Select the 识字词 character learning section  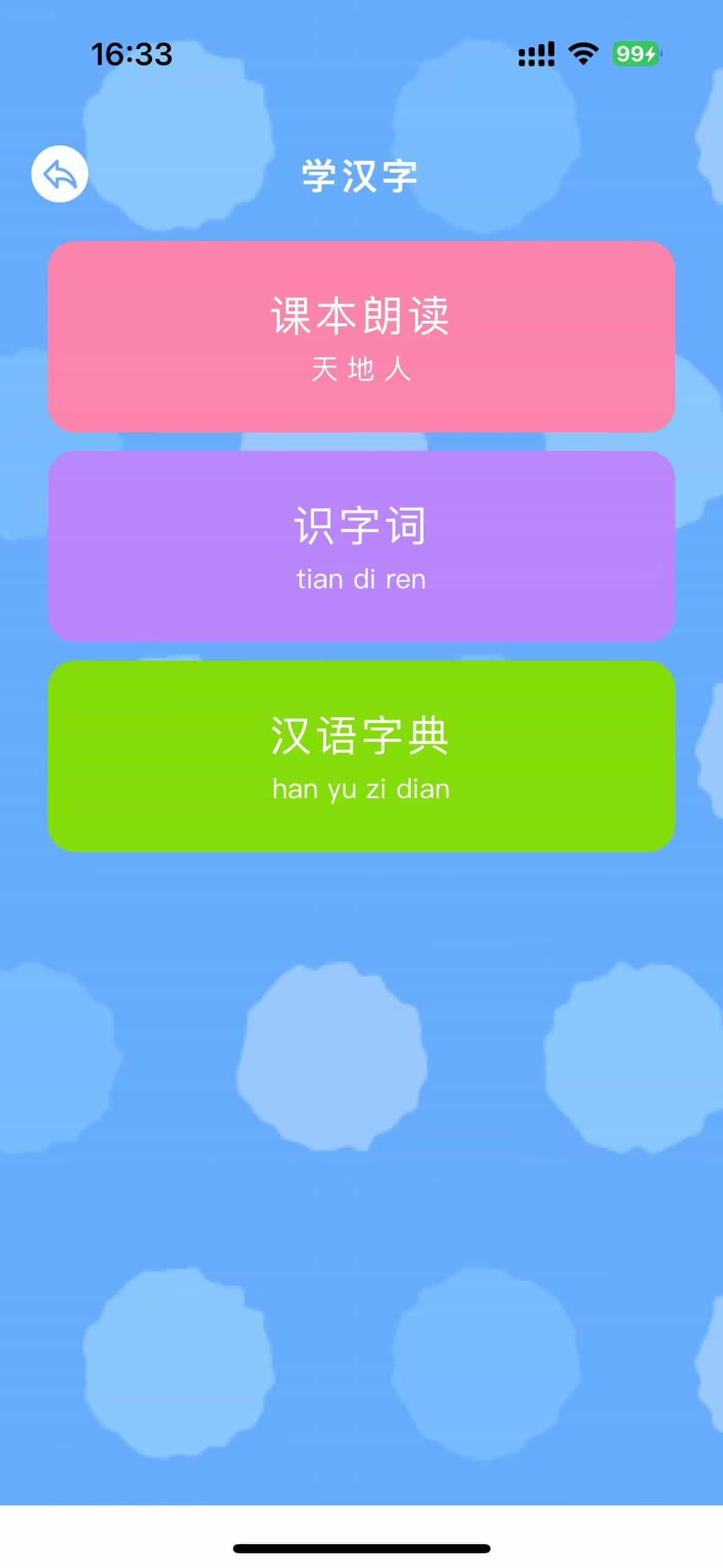pyautogui.click(x=361, y=546)
